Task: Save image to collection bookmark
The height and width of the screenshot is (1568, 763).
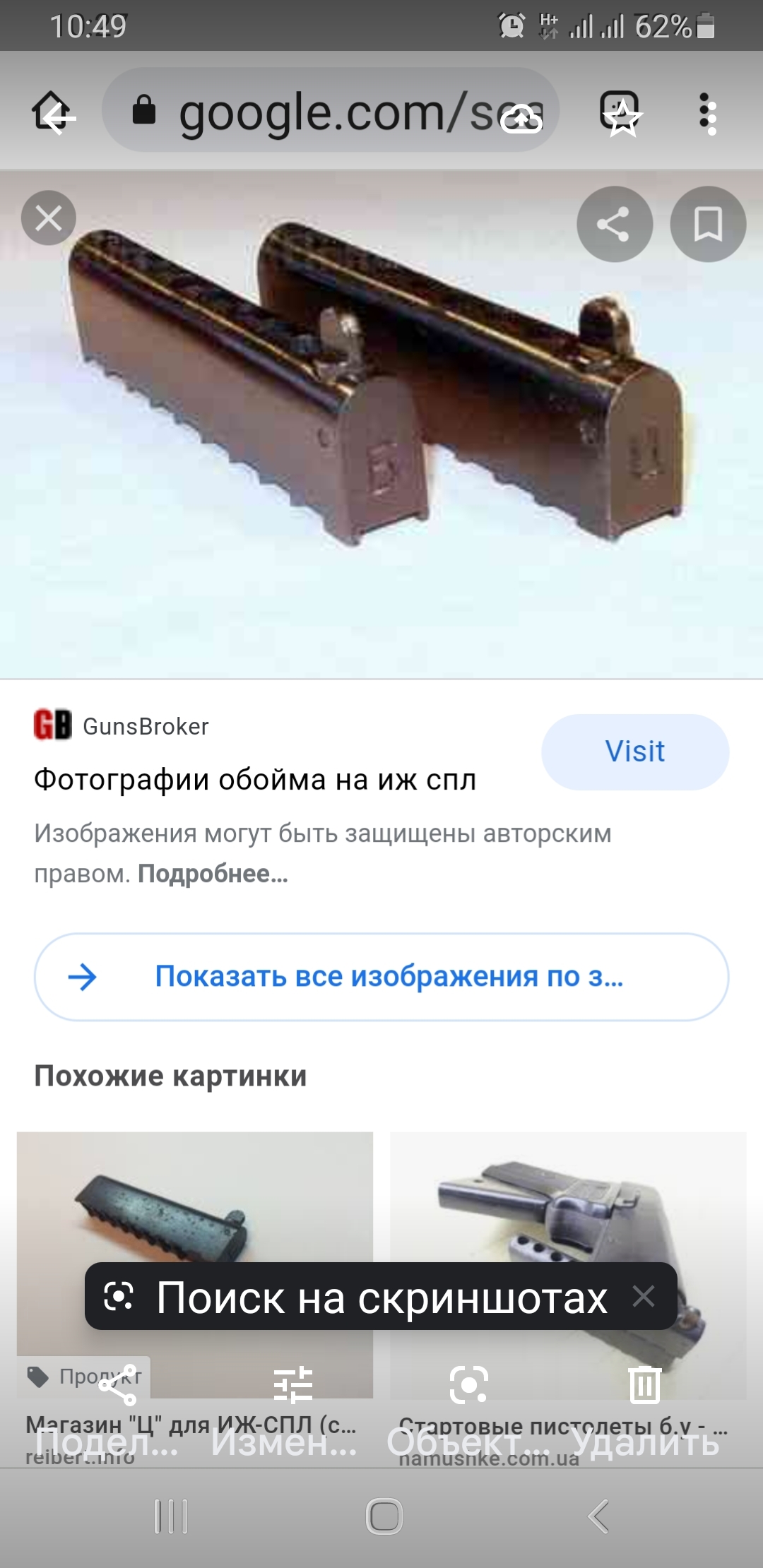Action: (x=707, y=225)
